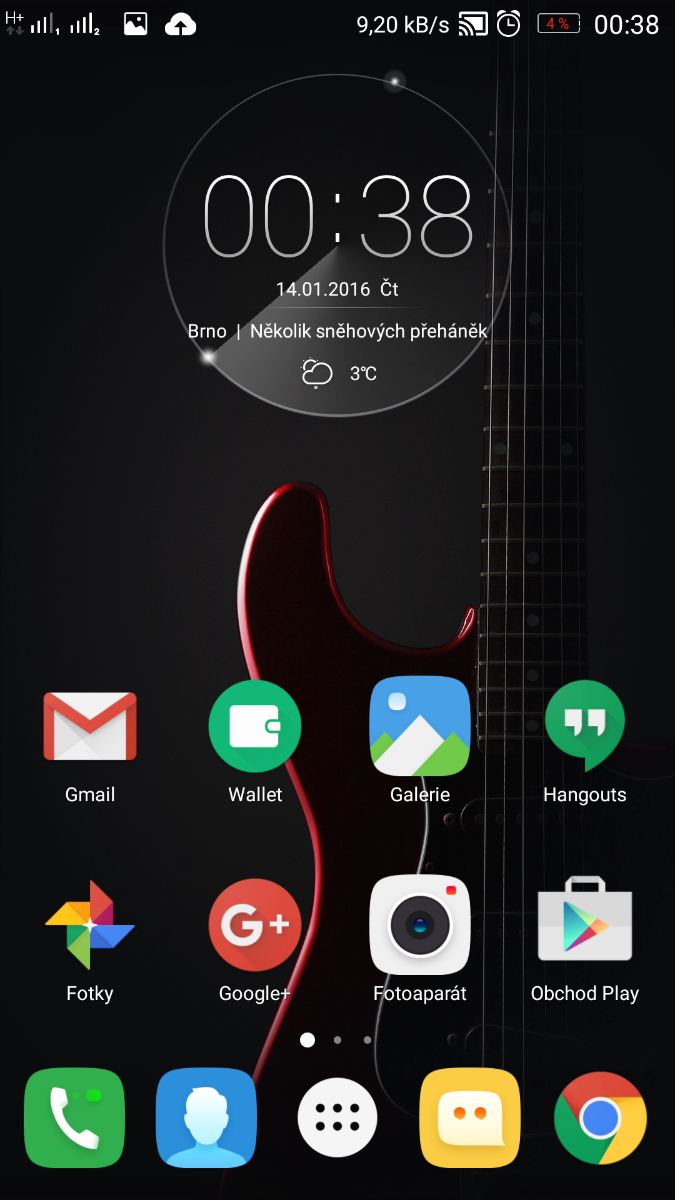
Task: Open the messaging app in the dock
Action: [470, 1118]
